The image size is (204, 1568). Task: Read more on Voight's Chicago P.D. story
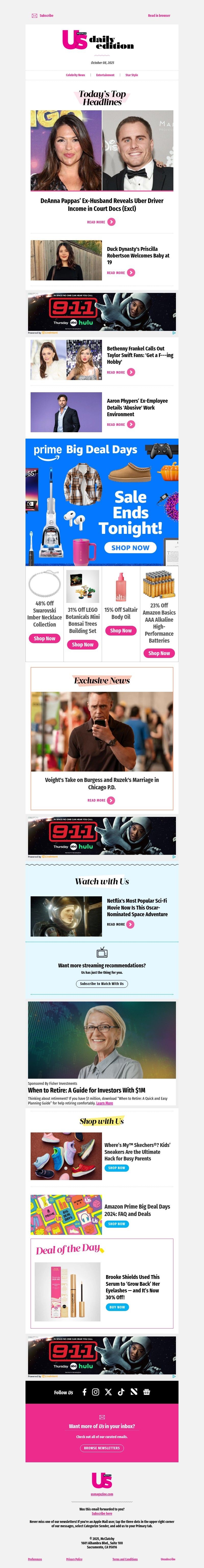click(x=101, y=801)
